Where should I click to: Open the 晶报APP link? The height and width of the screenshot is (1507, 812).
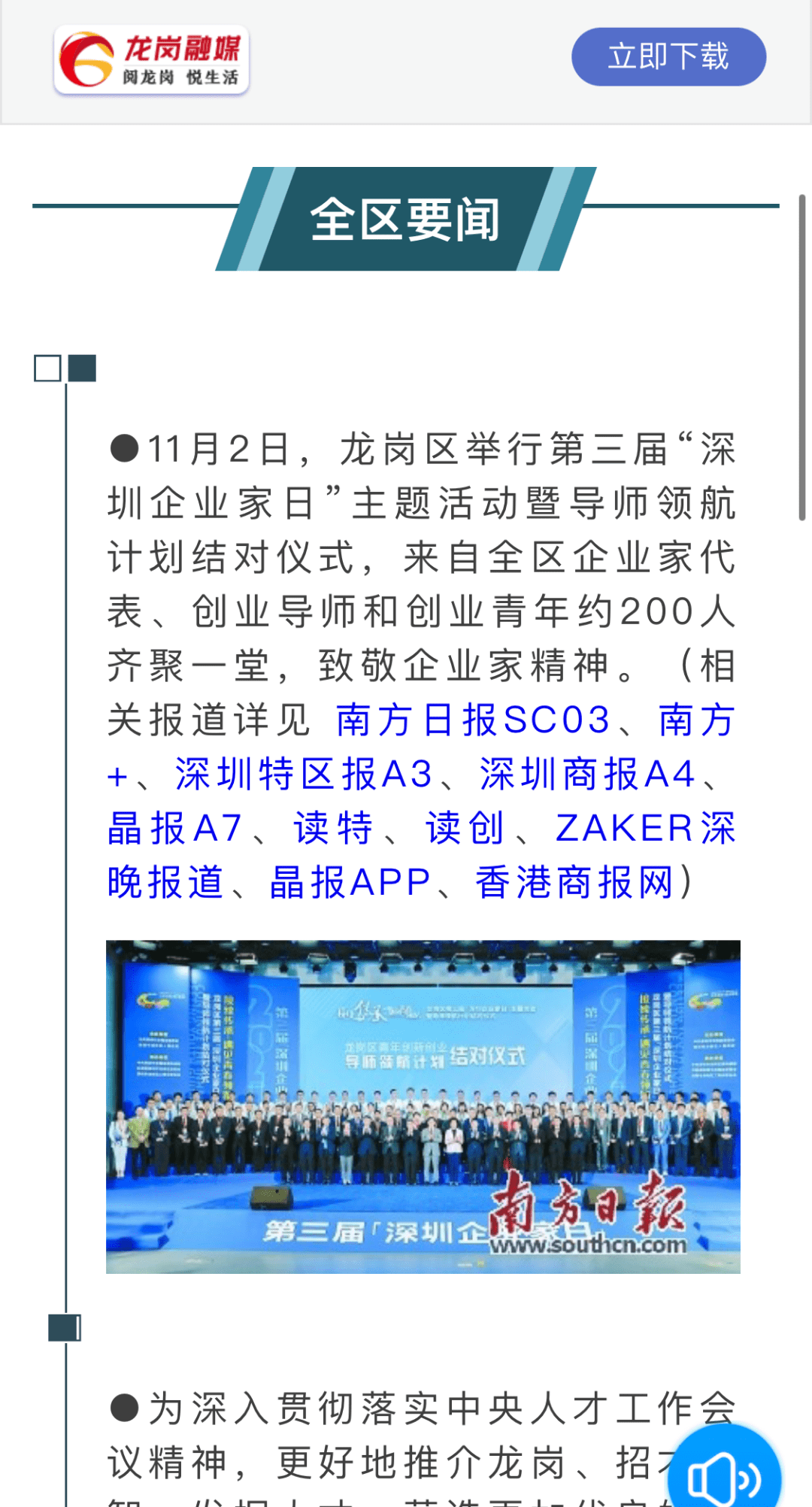click(x=350, y=883)
